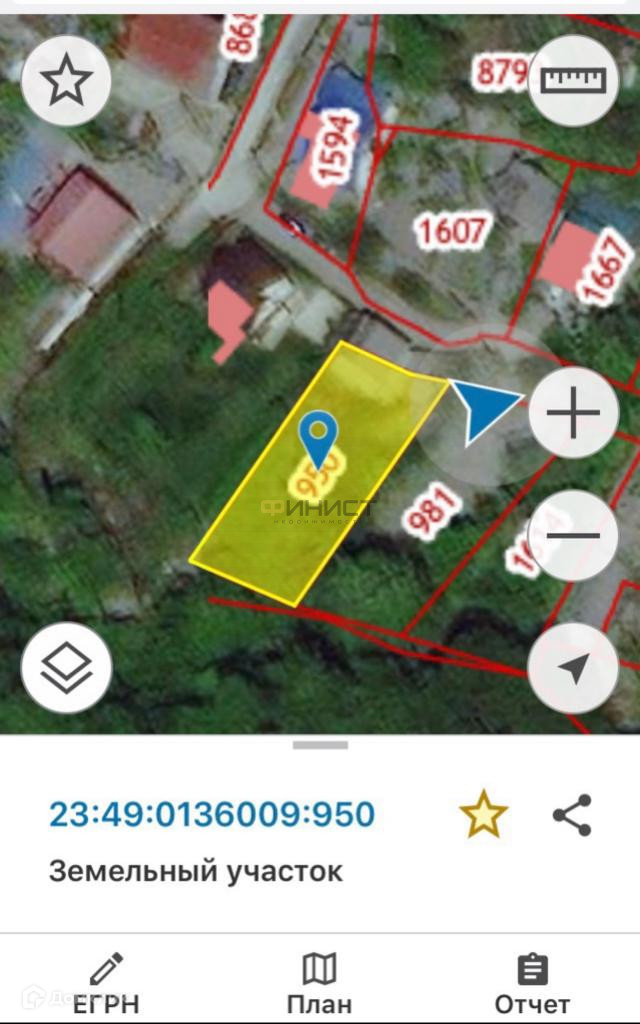Viewport: 640px width, 1024px height.
Task: Zoom in with the plus button
Action: tap(573, 413)
